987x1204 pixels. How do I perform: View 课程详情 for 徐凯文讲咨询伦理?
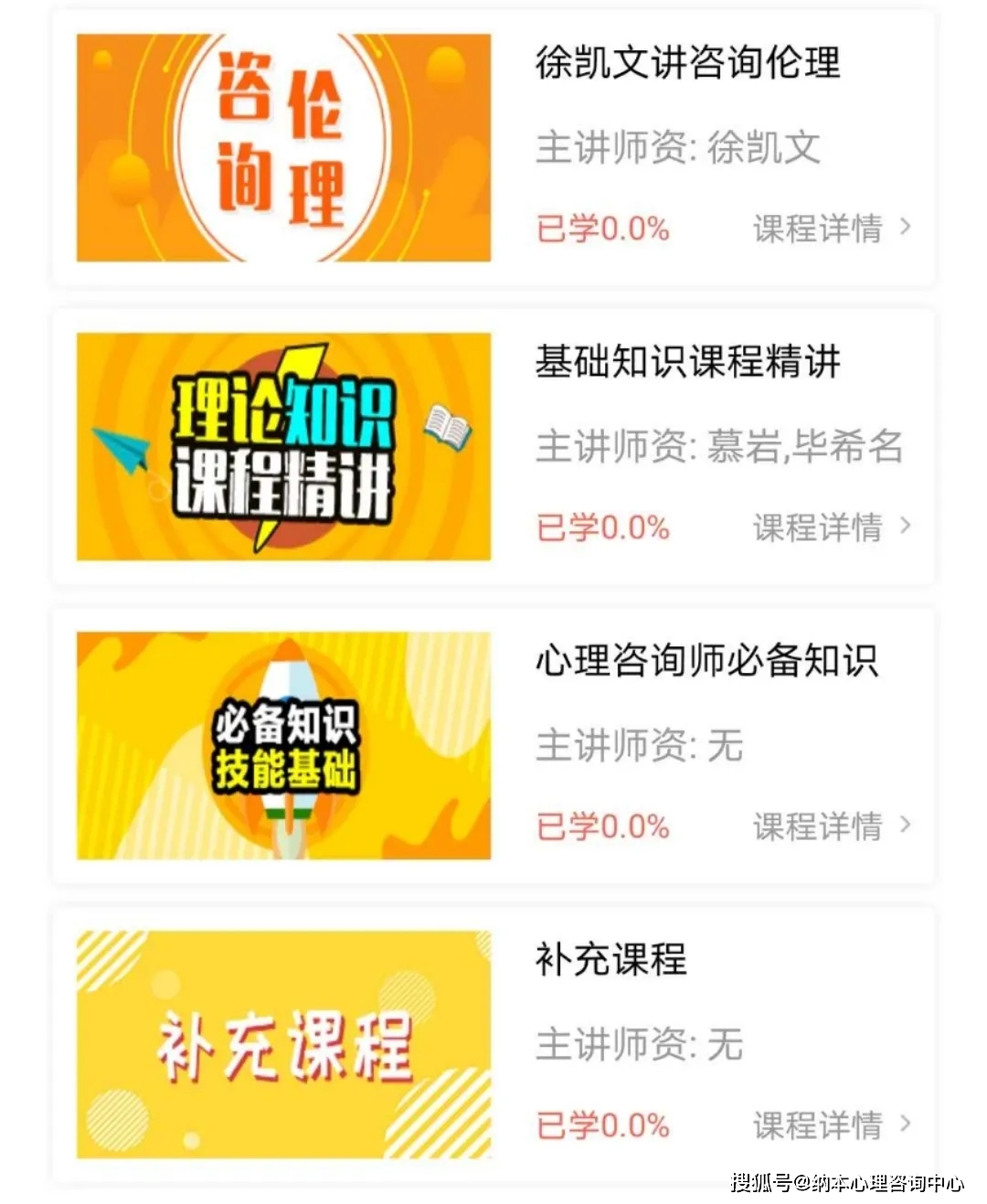click(832, 228)
